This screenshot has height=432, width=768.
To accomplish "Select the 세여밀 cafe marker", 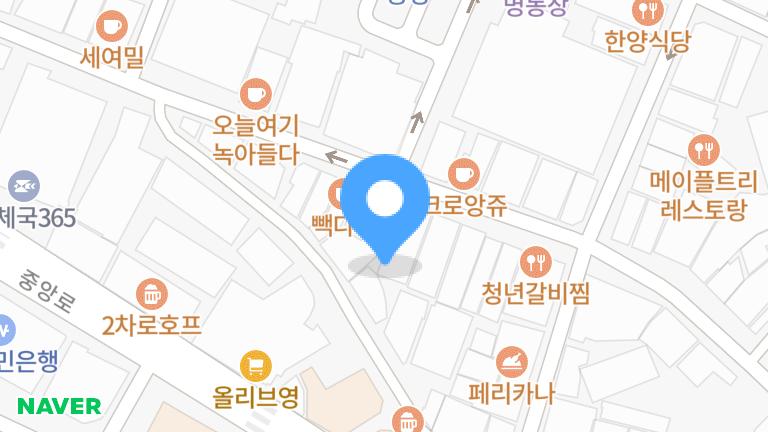I will tap(112, 25).
